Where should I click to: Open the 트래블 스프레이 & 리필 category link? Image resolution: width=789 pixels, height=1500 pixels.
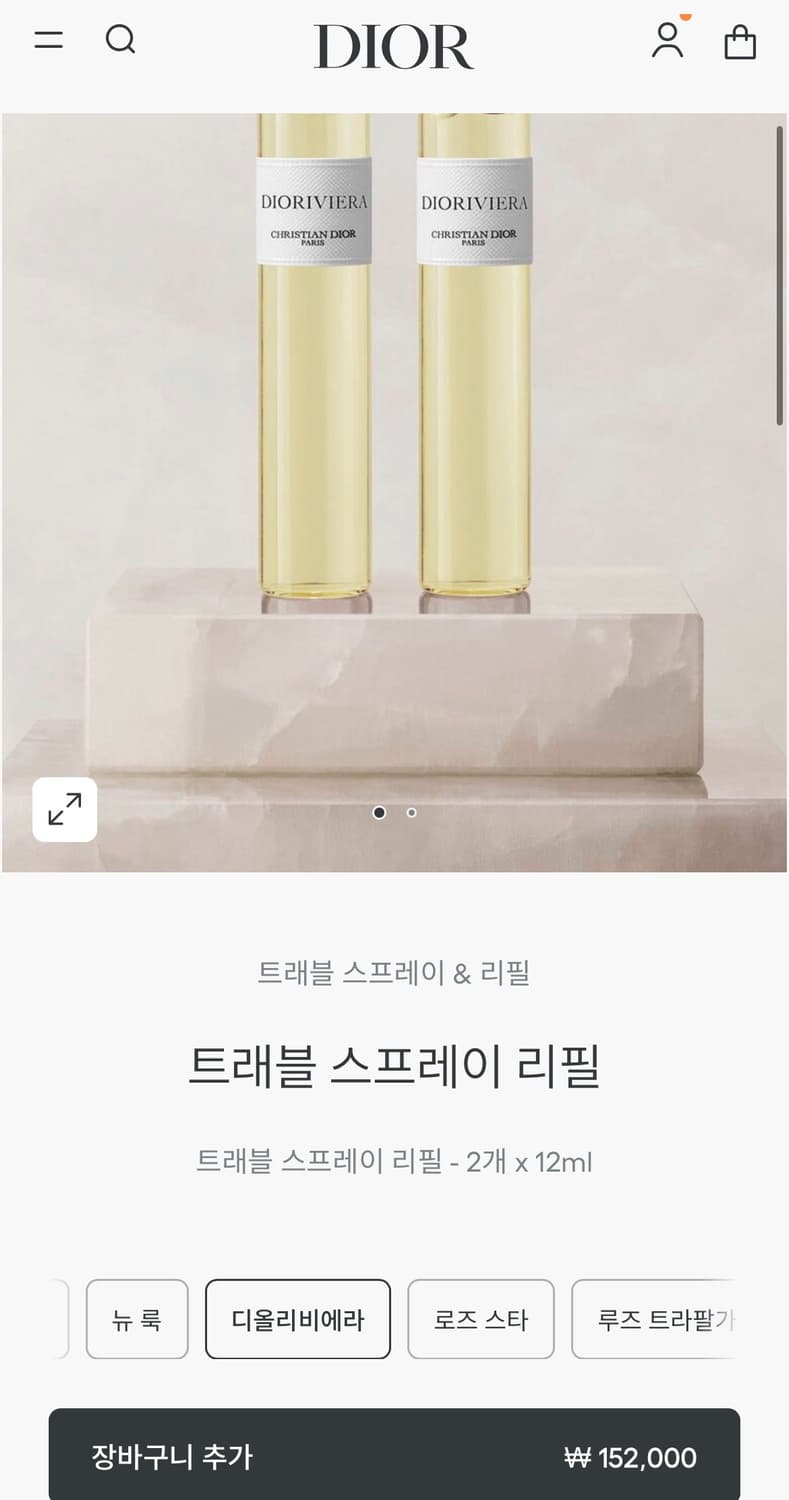394,973
